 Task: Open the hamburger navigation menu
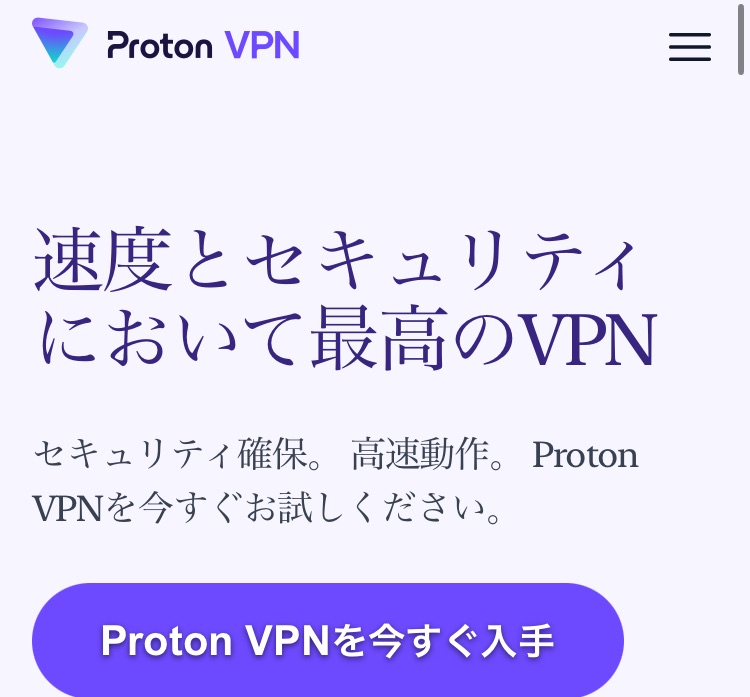(689, 47)
